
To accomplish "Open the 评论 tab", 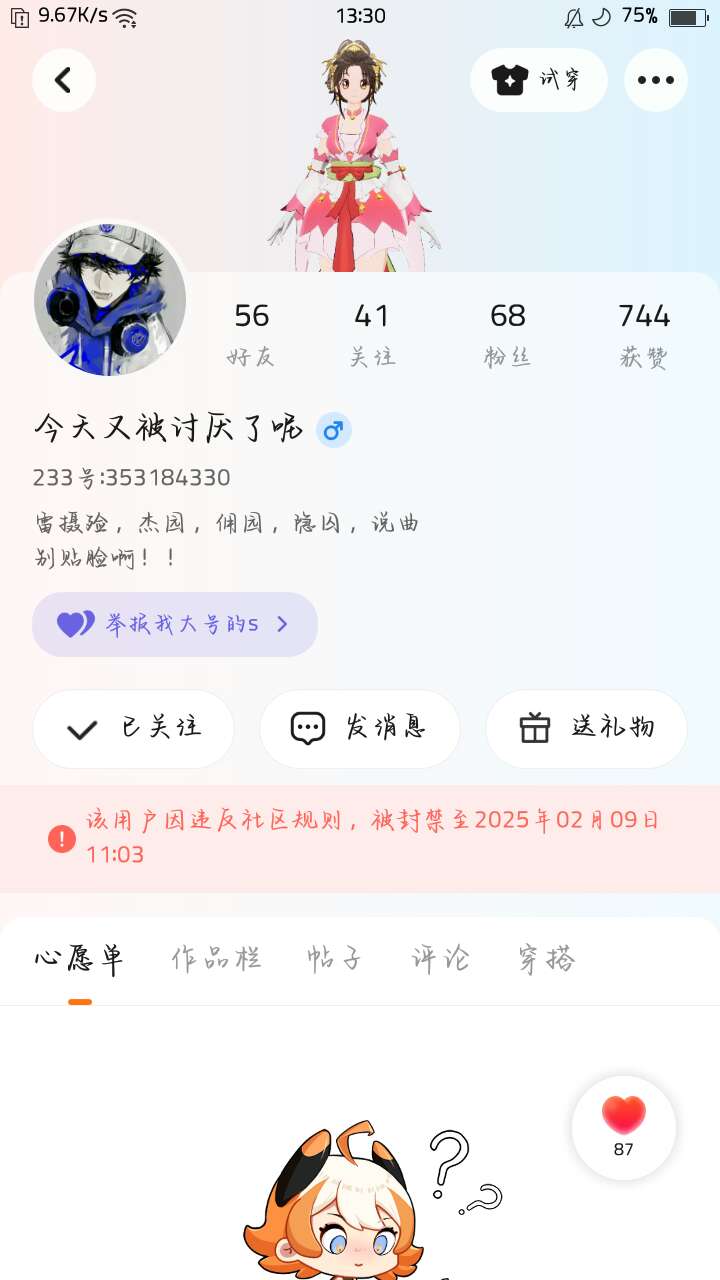I will [440, 960].
